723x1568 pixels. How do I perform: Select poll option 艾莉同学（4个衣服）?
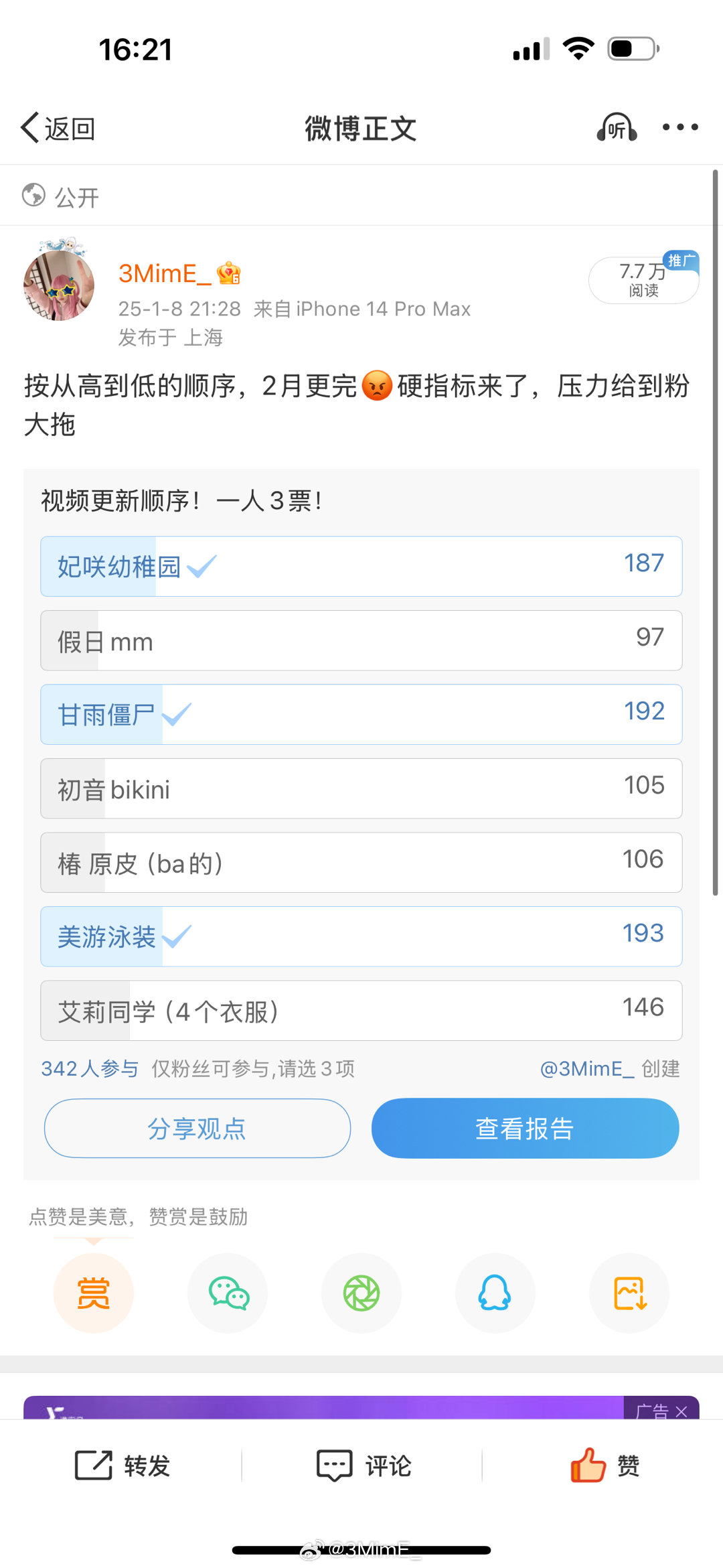(x=361, y=1011)
